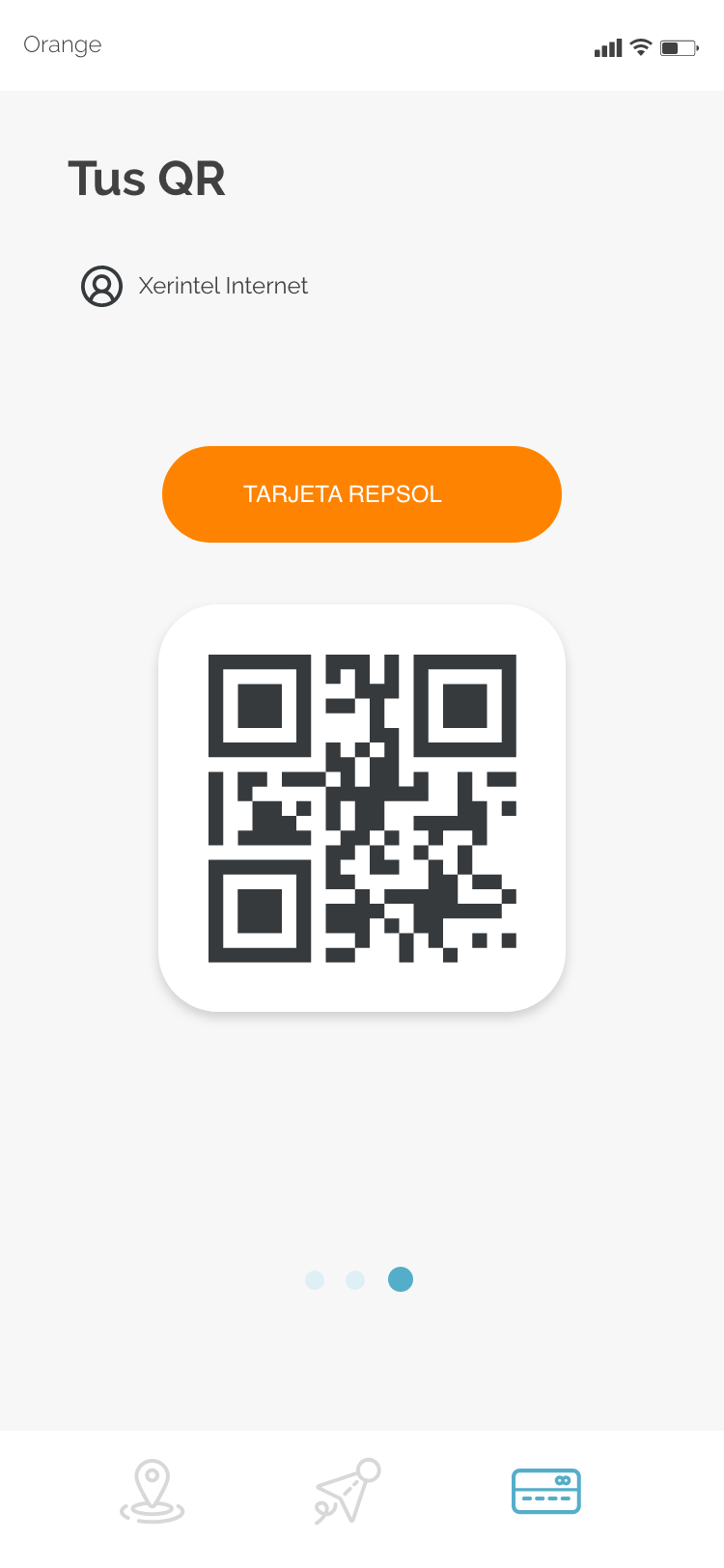Open the Xerintel Internet profile

pyautogui.click(x=194, y=286)
